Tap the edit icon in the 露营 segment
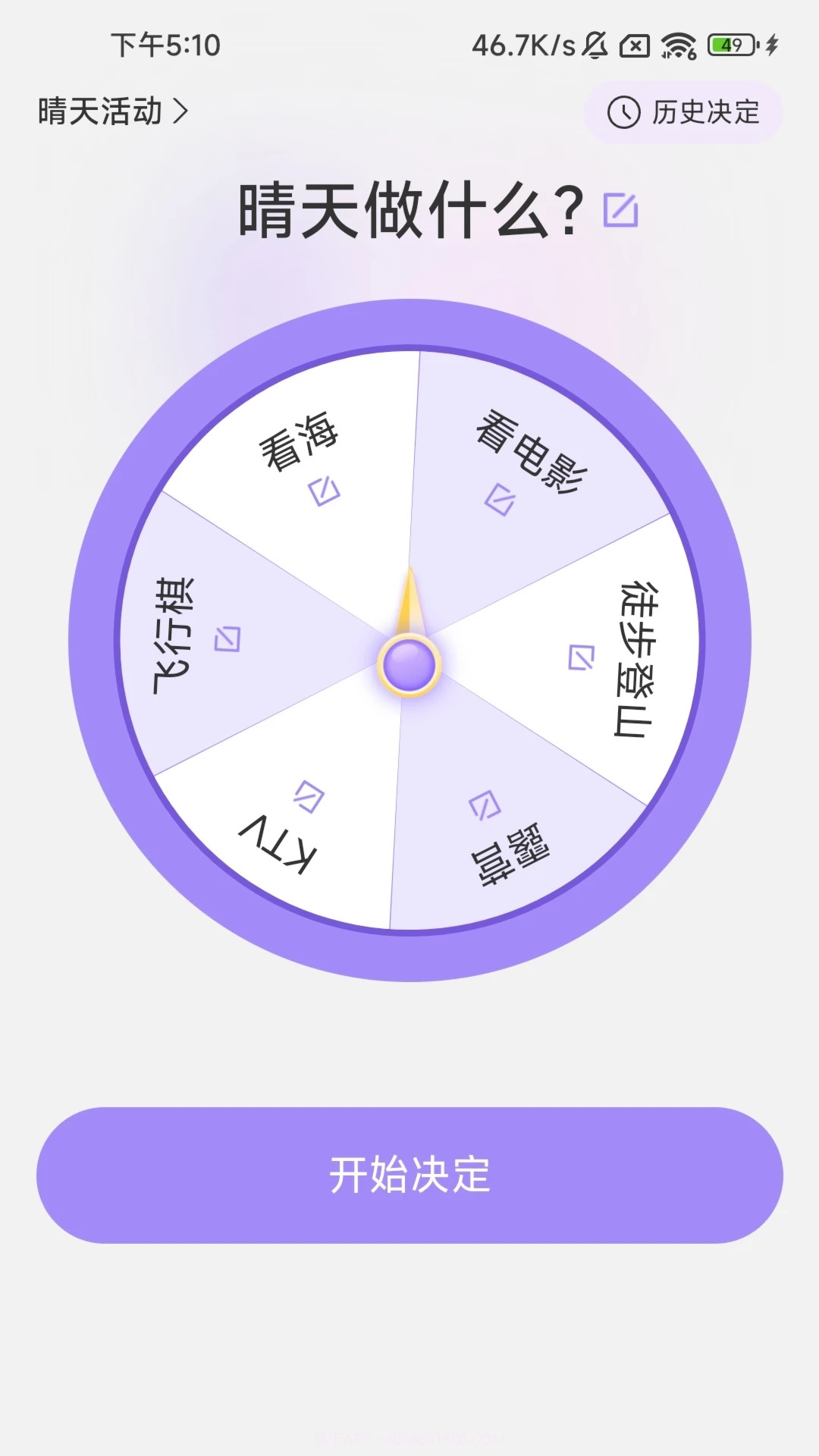 pos(483,805)
